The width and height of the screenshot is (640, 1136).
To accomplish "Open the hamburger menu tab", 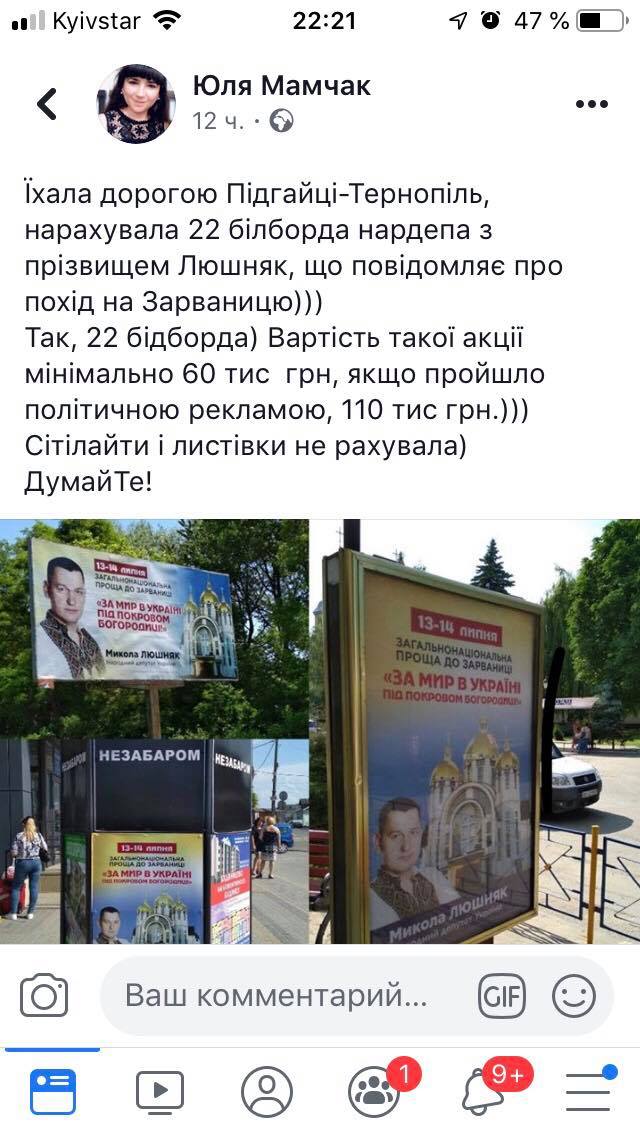I will point(588,1091).
